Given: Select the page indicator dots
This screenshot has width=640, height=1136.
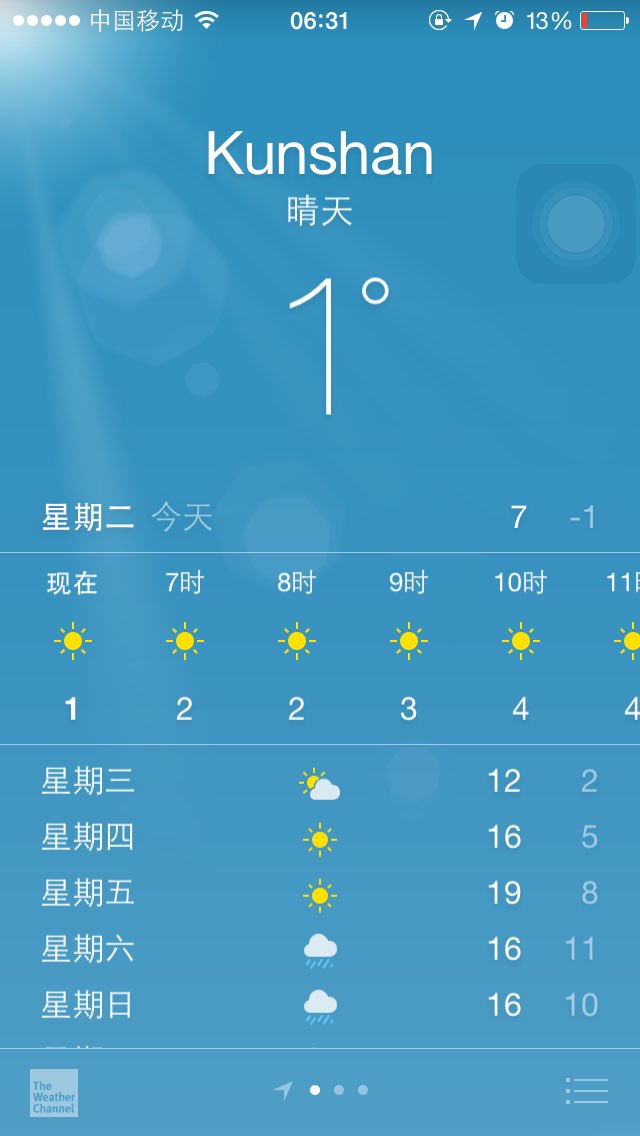Looking at the screenshot, I should 321,1090.
